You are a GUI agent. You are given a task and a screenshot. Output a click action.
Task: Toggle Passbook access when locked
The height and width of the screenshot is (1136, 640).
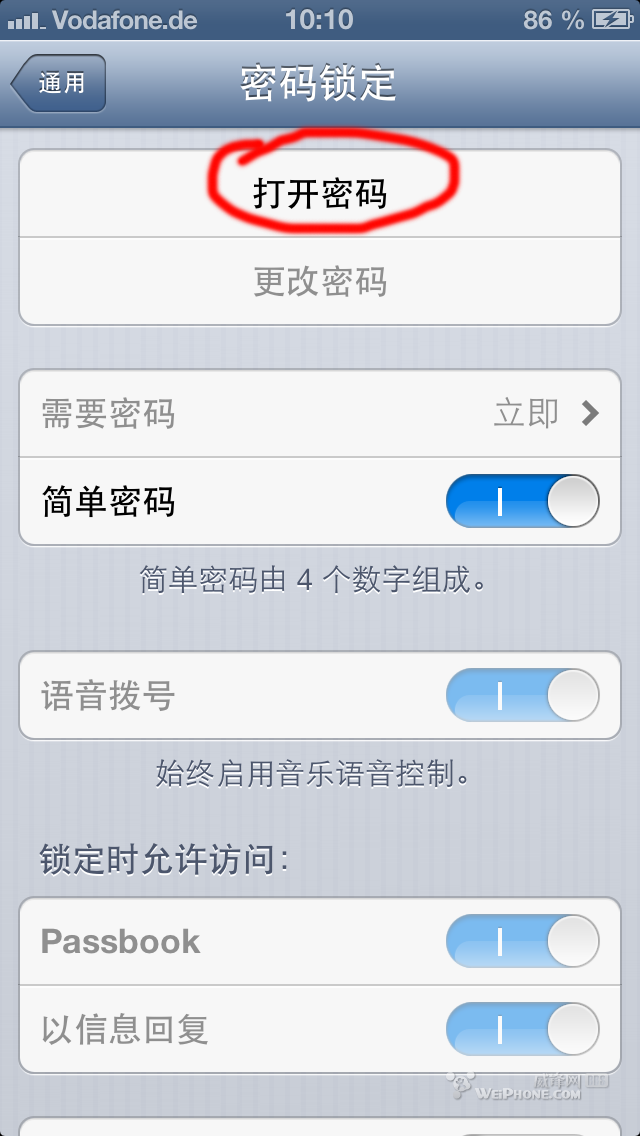click(x=523, y=941)
